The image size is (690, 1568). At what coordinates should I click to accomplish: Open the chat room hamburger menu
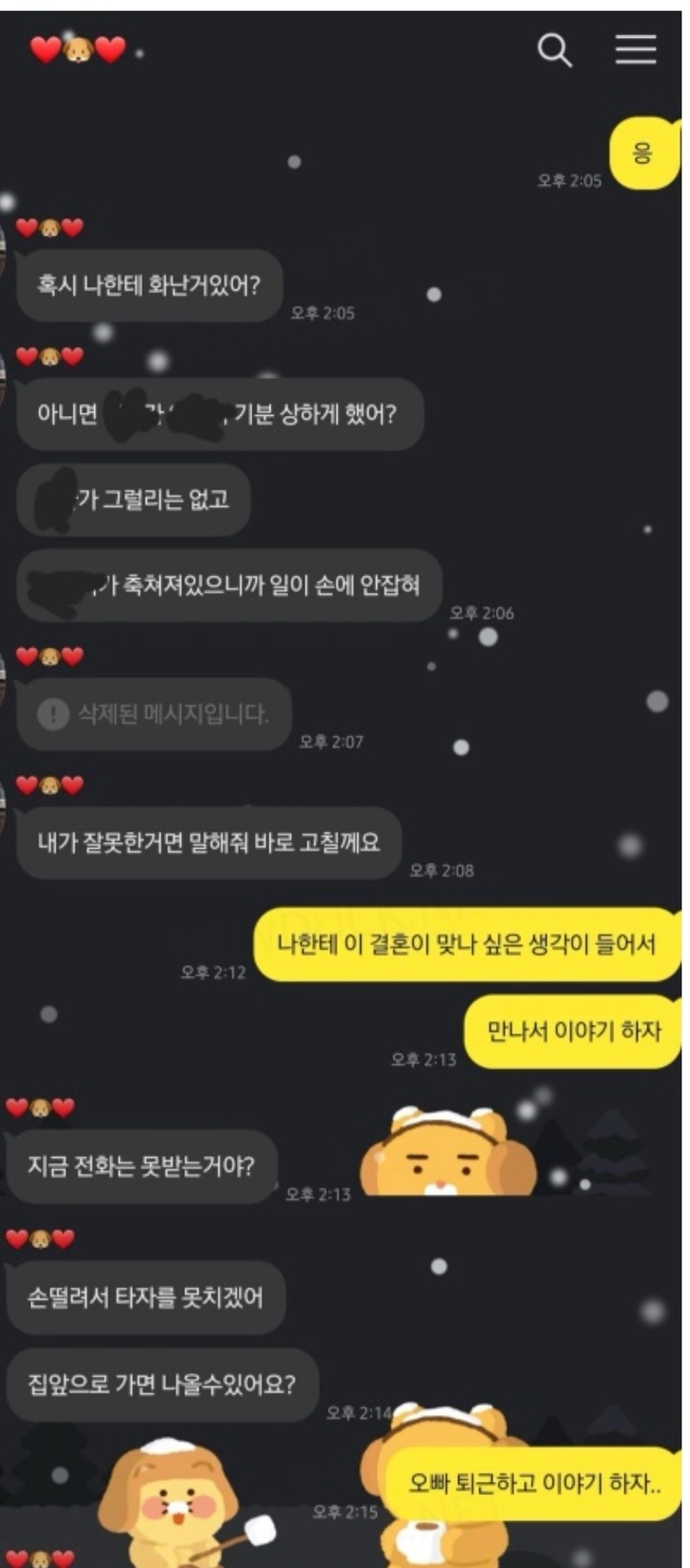point(636,50)
